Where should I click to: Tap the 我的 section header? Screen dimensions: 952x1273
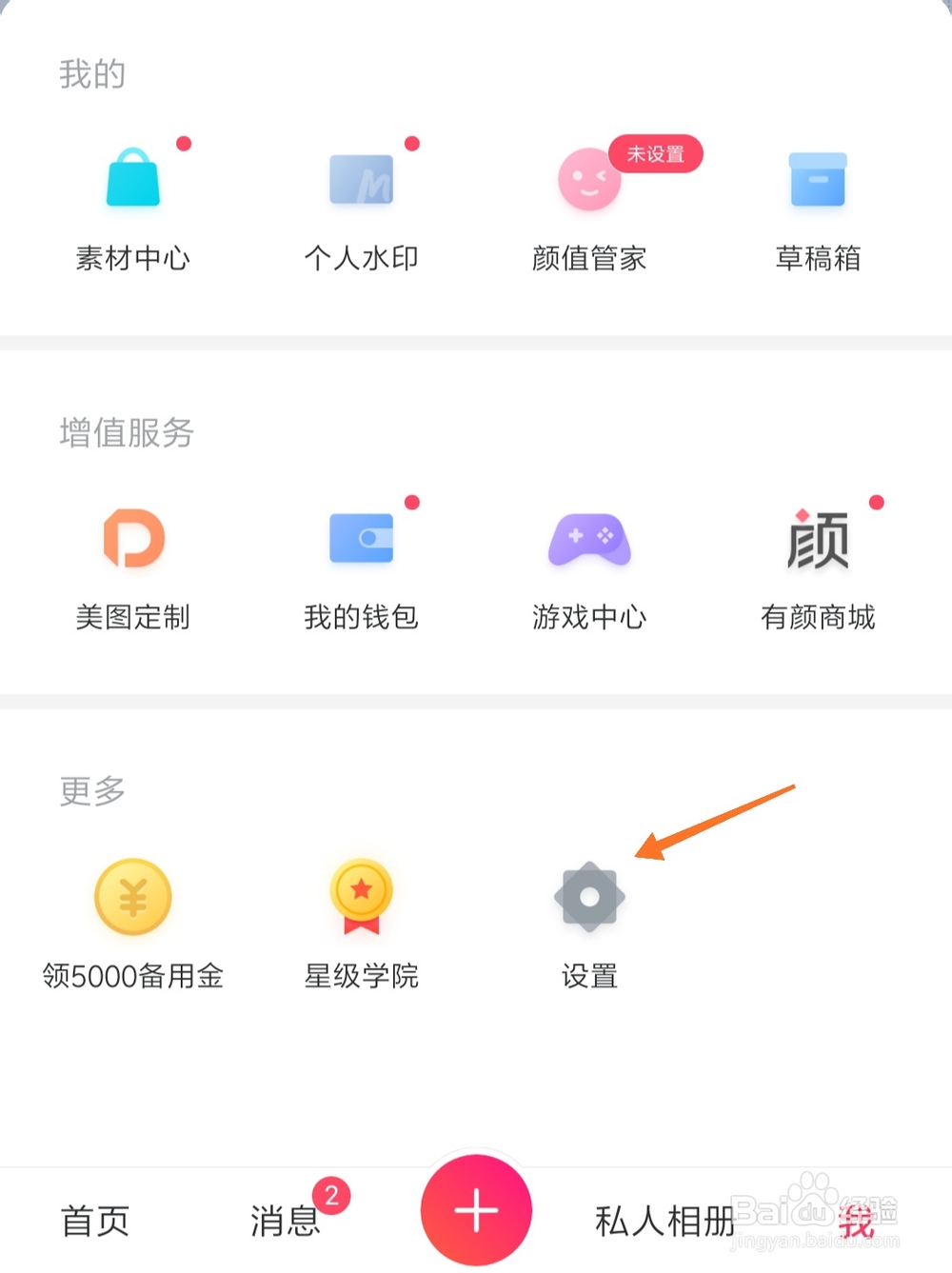pos(92,73)
